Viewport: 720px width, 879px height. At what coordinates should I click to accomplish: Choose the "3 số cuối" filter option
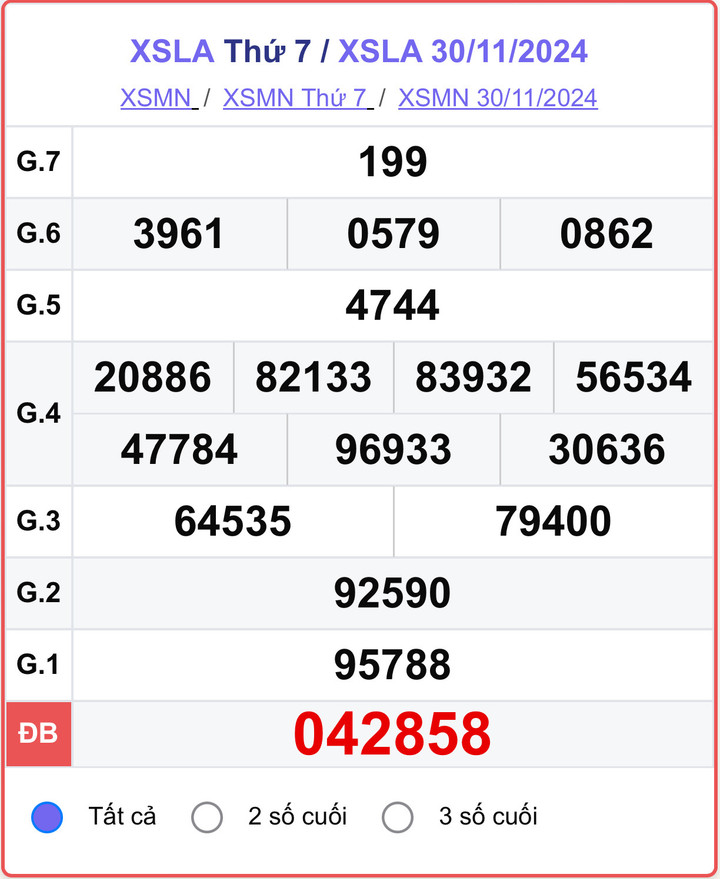click(398, 815)
